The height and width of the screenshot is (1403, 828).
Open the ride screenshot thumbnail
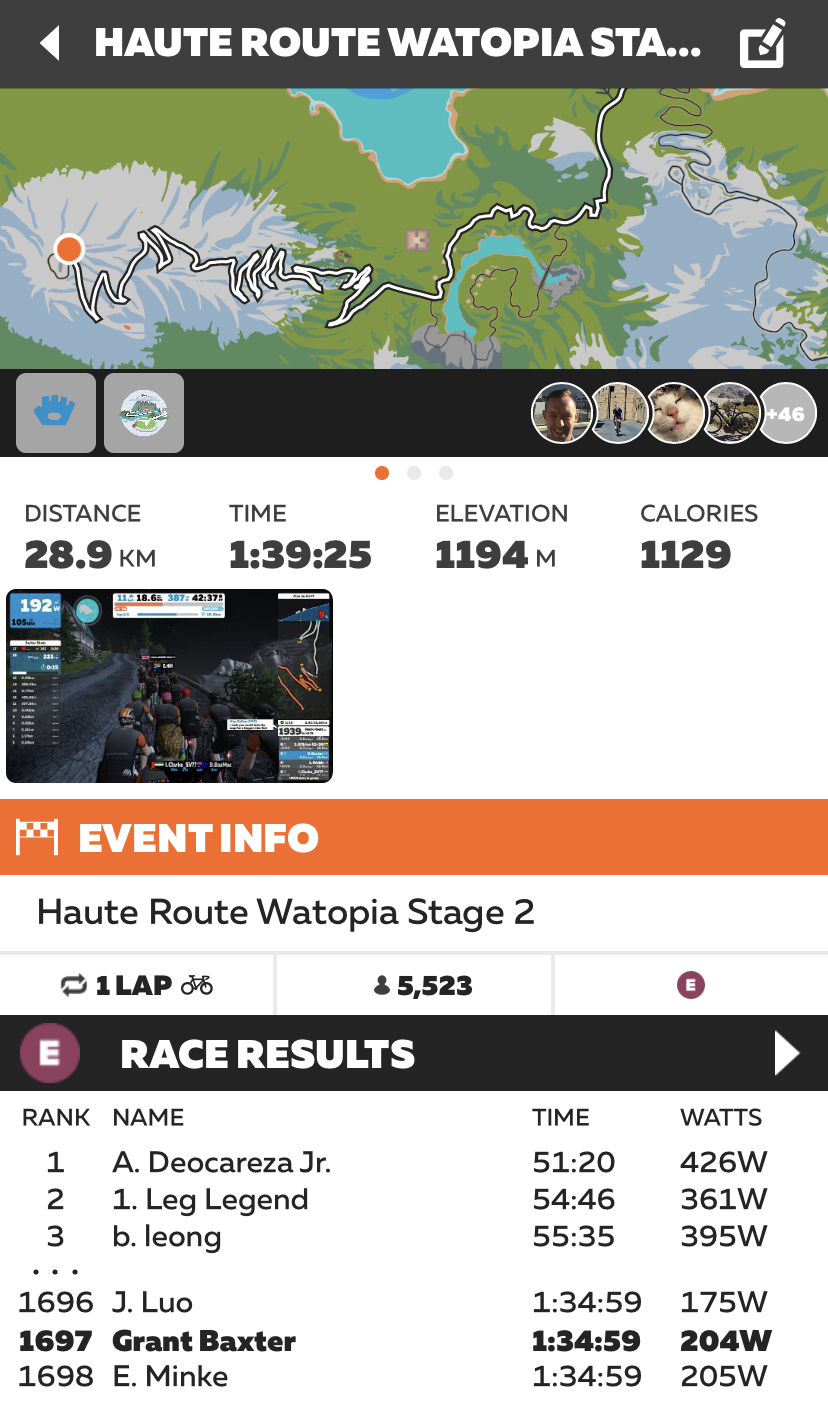(169, 686)
